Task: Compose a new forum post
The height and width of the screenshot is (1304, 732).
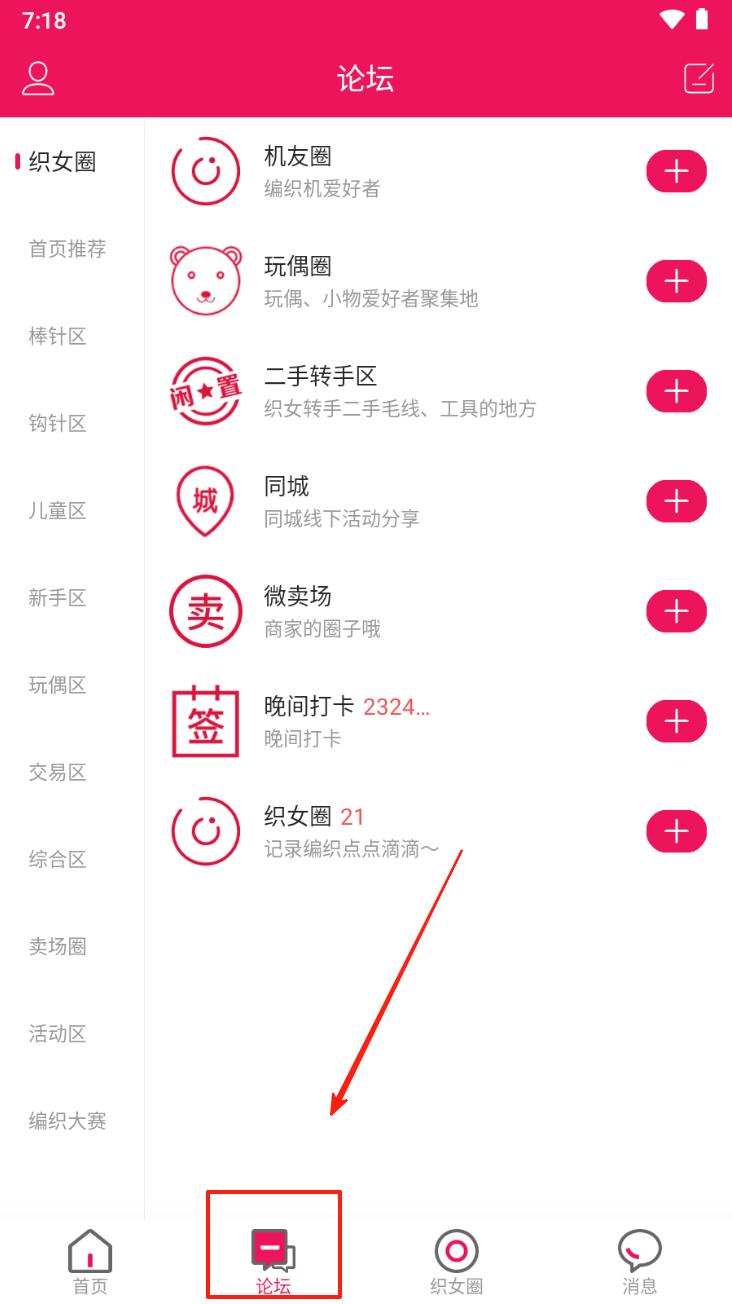Action: pos(699,79)
